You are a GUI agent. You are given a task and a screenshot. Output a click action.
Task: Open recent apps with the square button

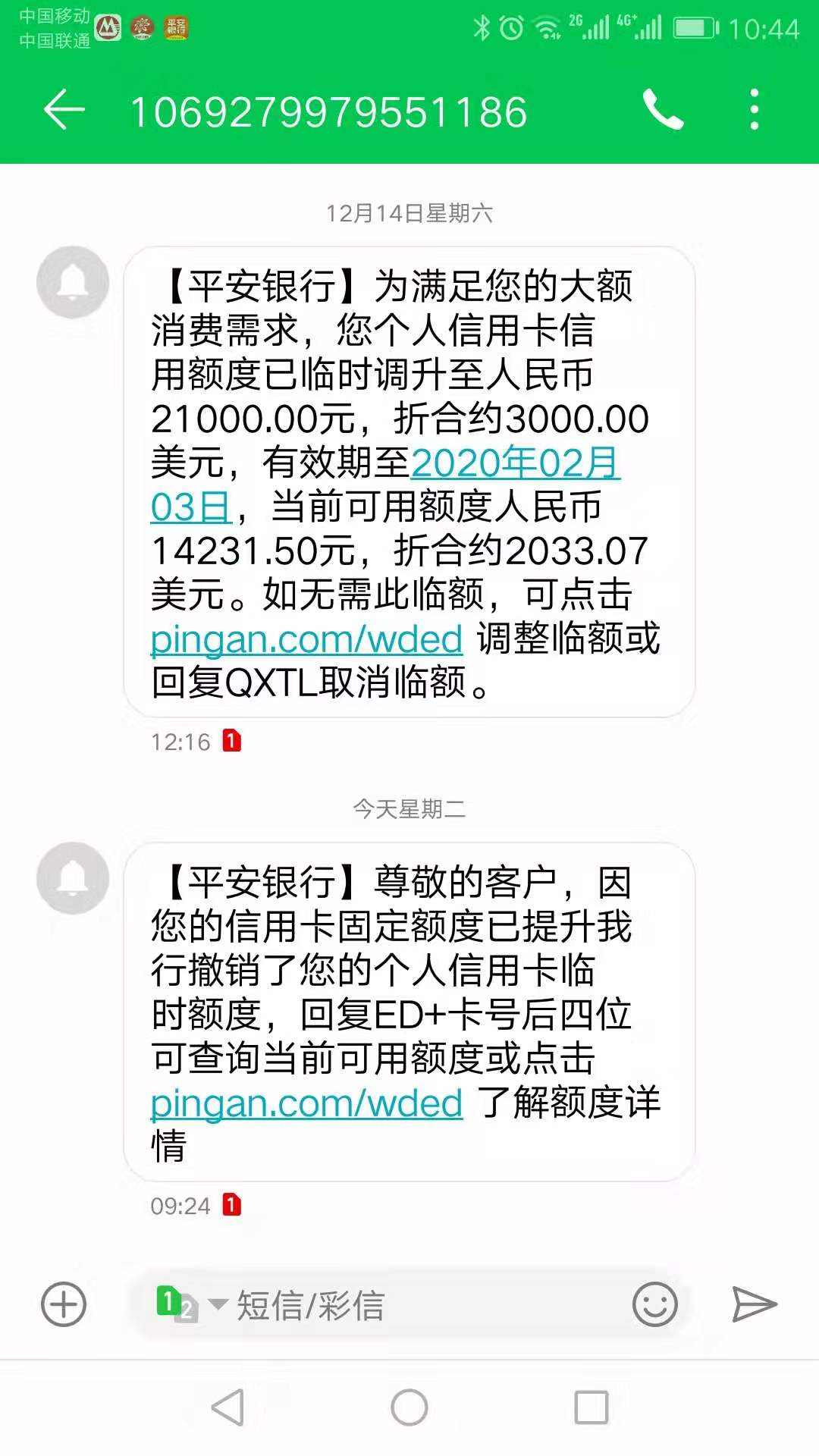(x=591, y=1407)
